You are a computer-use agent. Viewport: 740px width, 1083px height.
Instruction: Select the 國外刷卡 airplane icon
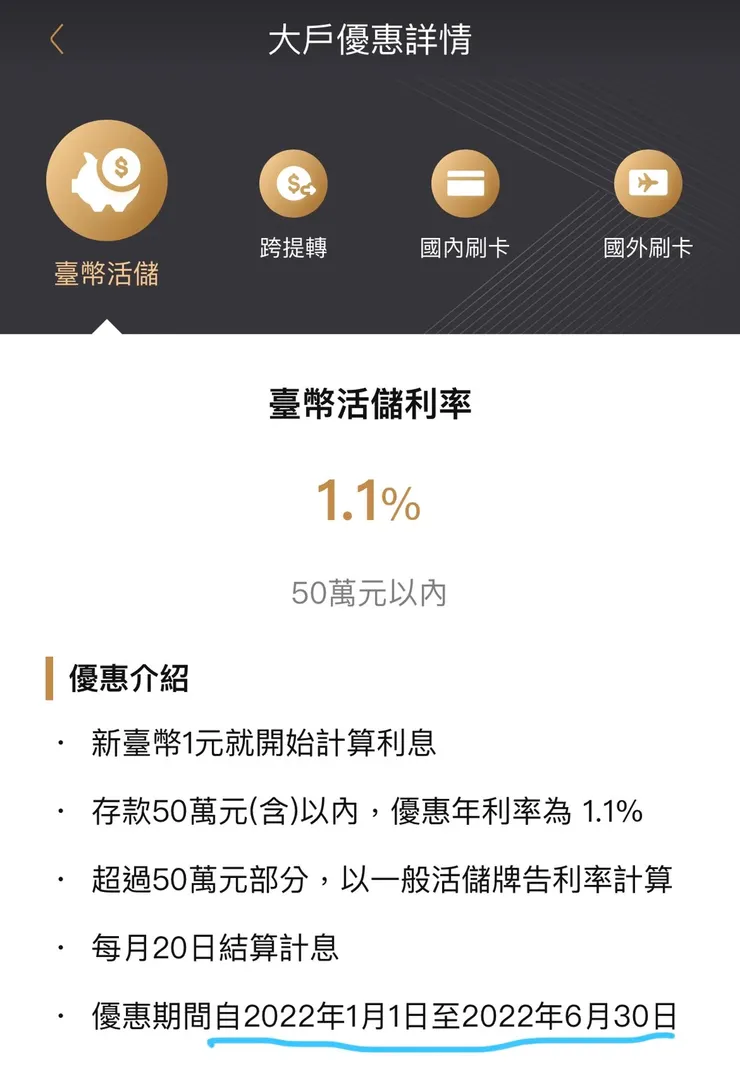tap(648, 185)
